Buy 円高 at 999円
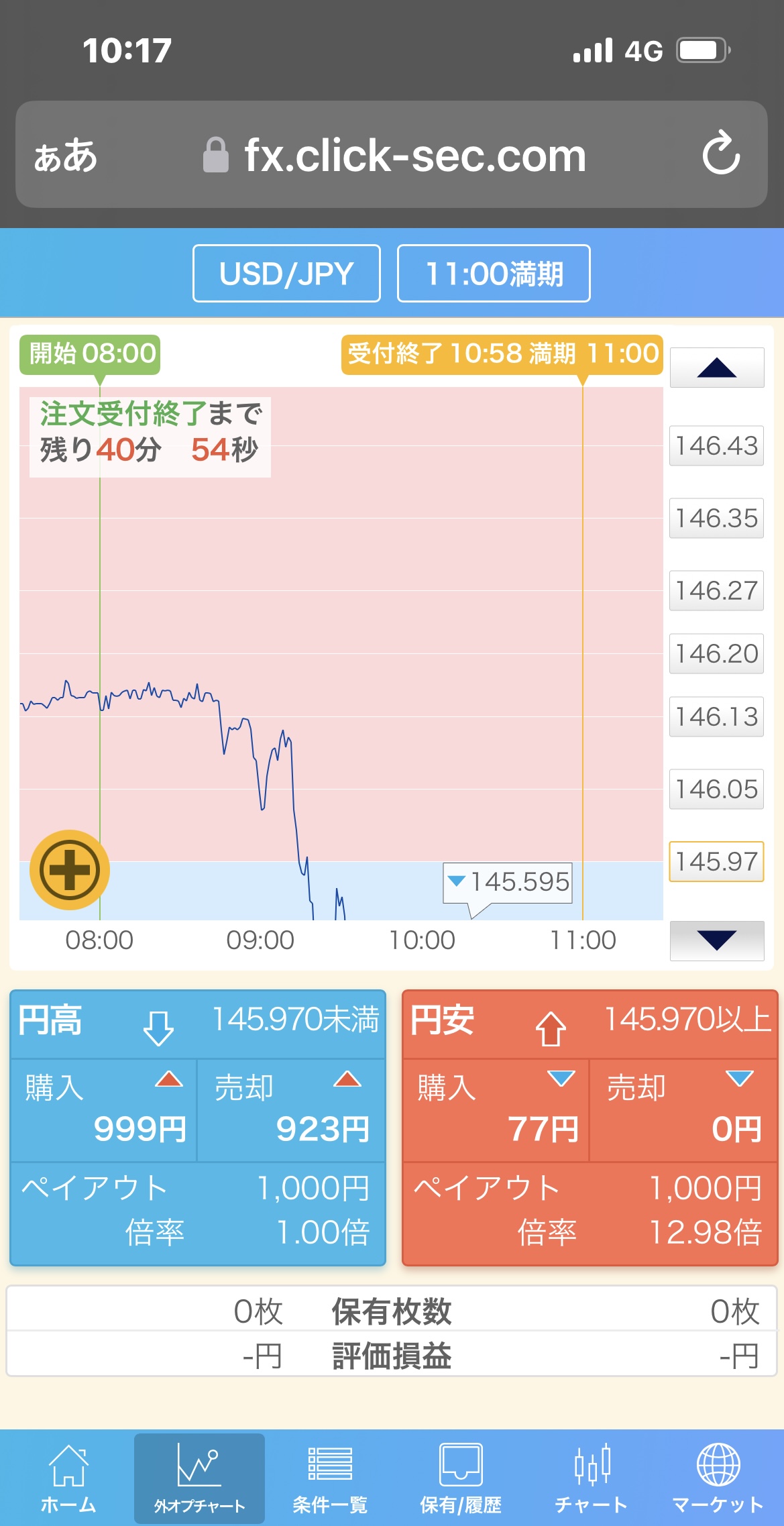This screenshot has height=1526, width=784. [x=104, y=1110]
